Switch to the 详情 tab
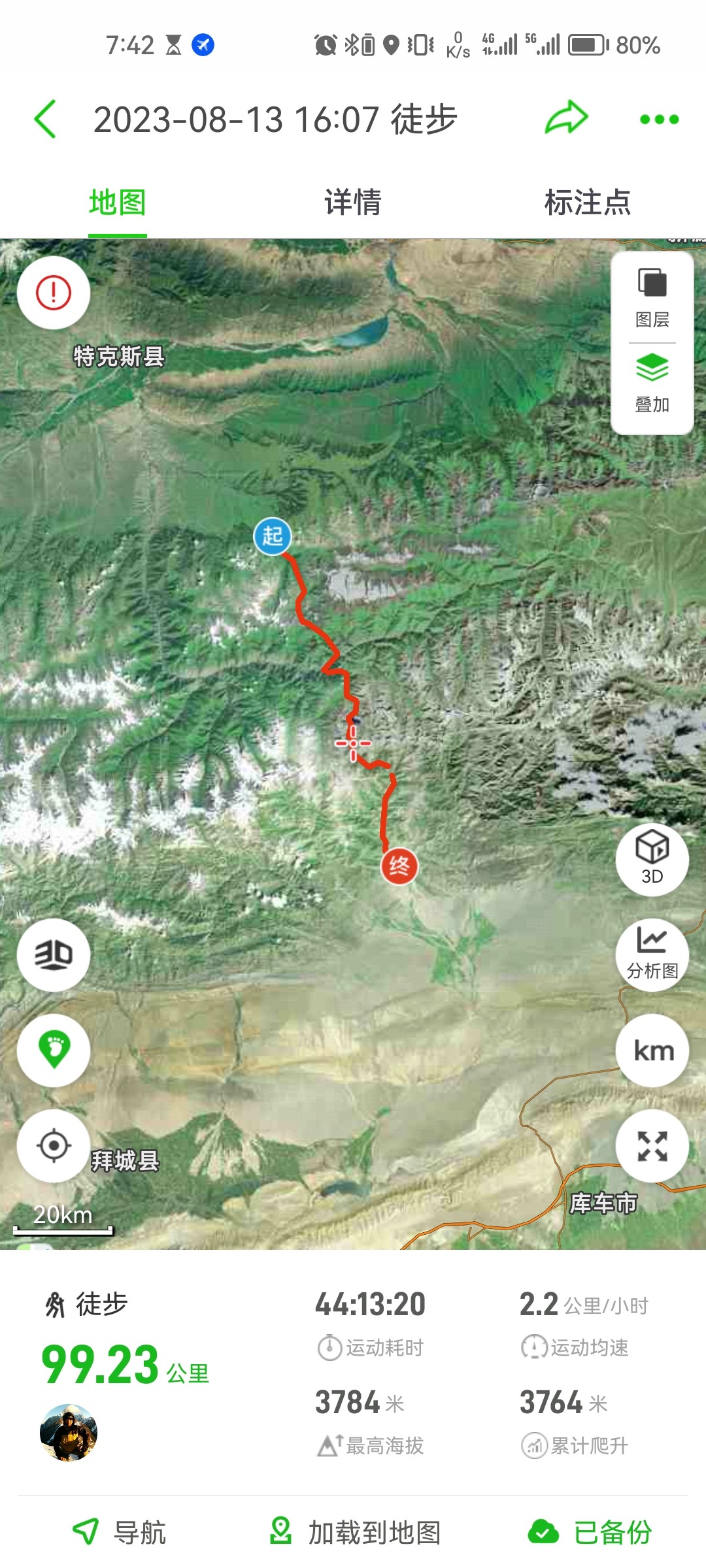This screenshot has width=706, height=1568. (x=353, y=203)
